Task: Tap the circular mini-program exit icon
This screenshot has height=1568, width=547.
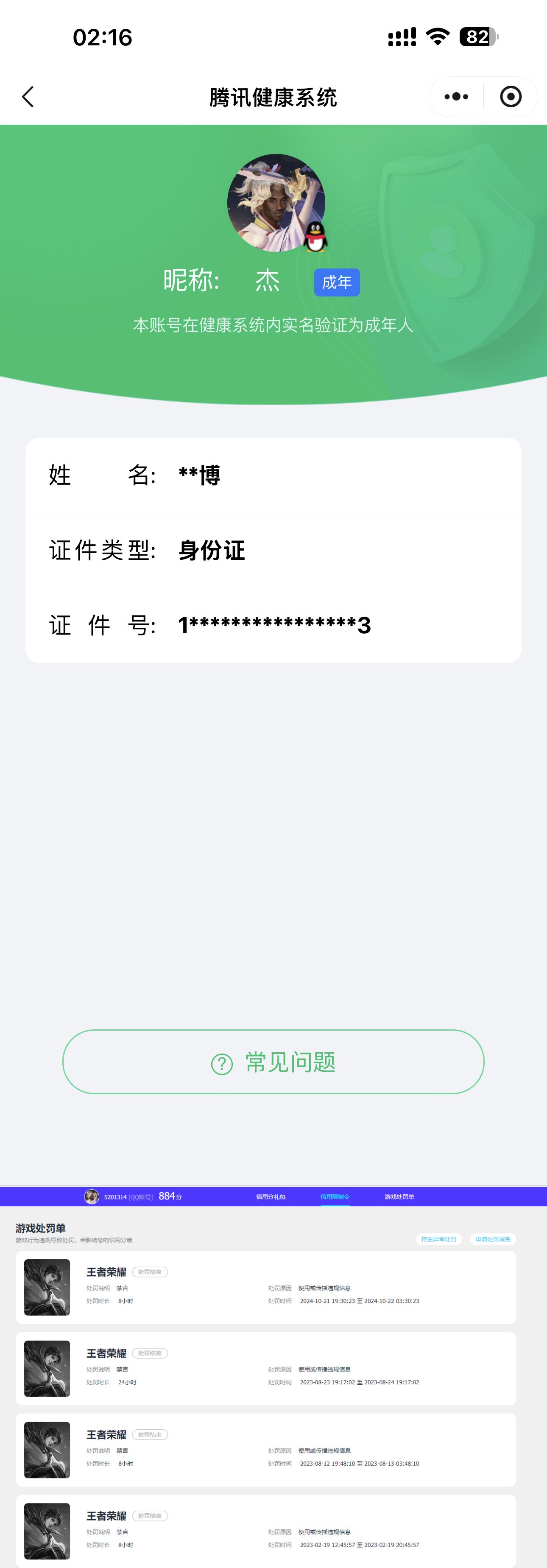Action: (x=510, y=96)
